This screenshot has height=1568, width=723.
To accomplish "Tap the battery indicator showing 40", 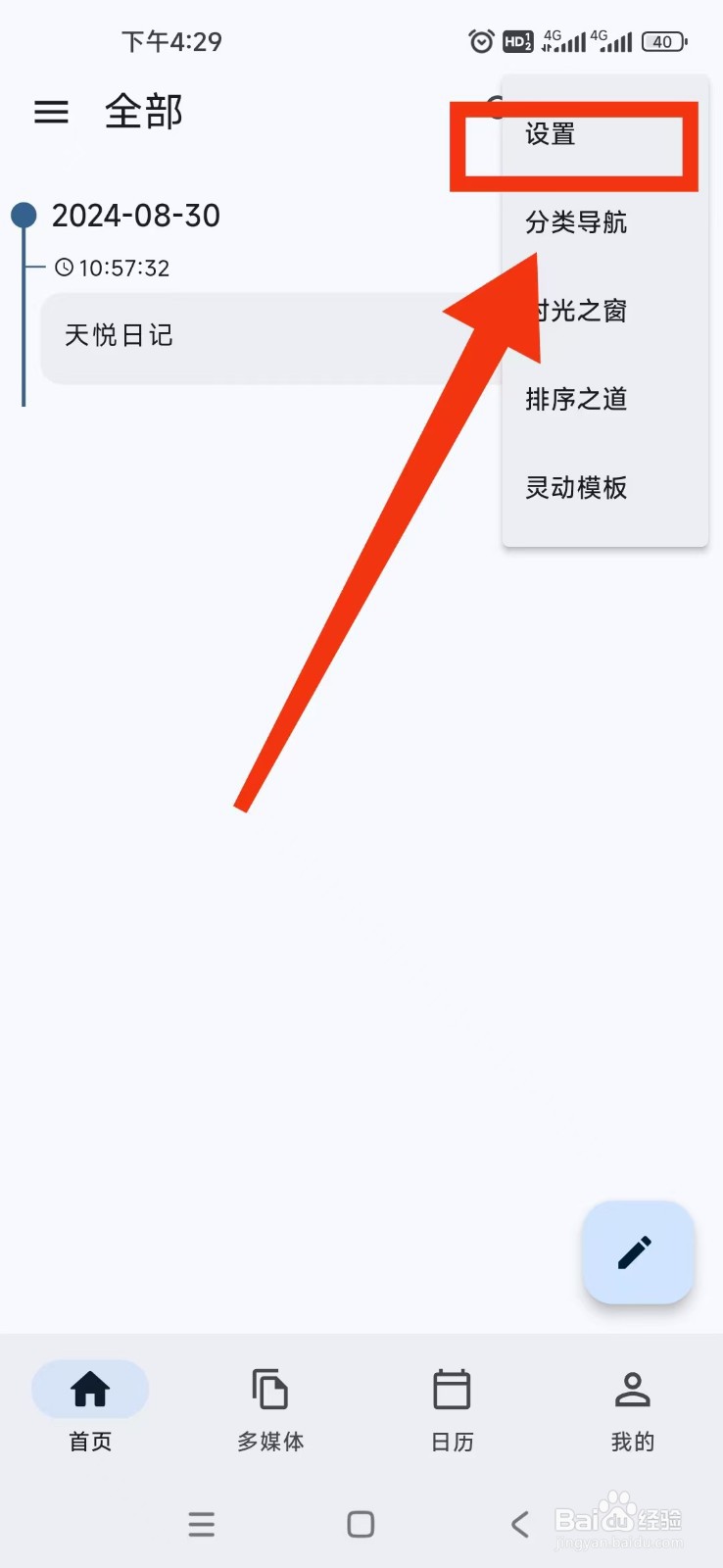I will [662, 41].
